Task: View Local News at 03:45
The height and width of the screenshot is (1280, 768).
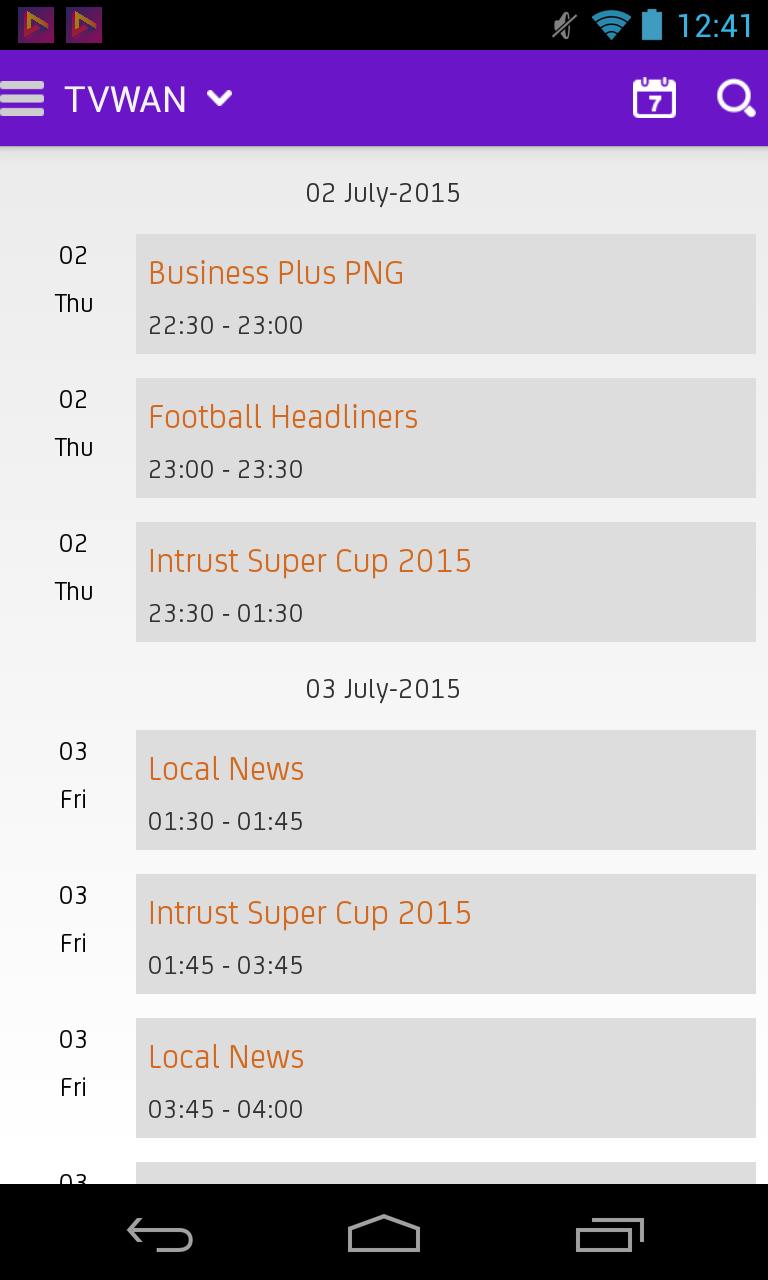Action: 445,1078
